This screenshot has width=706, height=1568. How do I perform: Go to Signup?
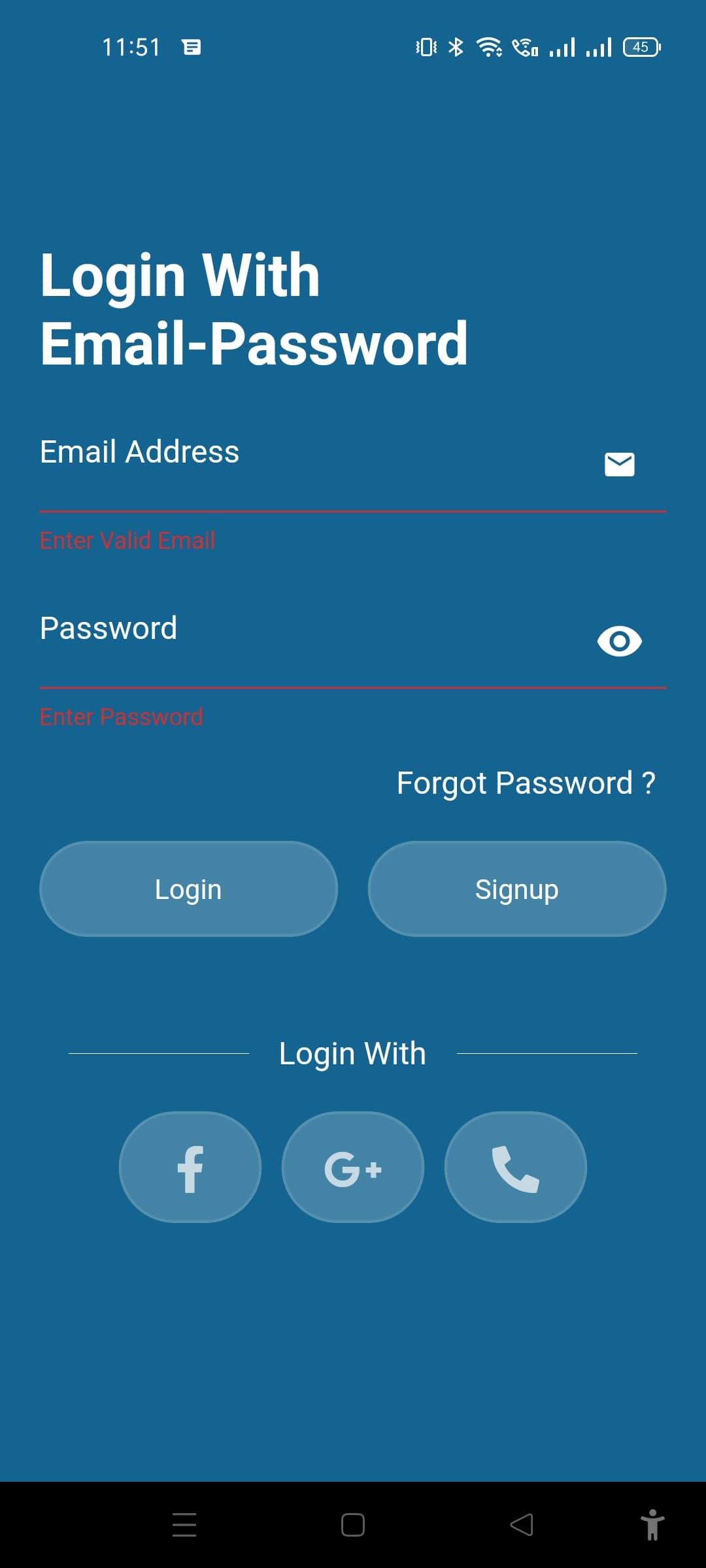click(516, 889)
